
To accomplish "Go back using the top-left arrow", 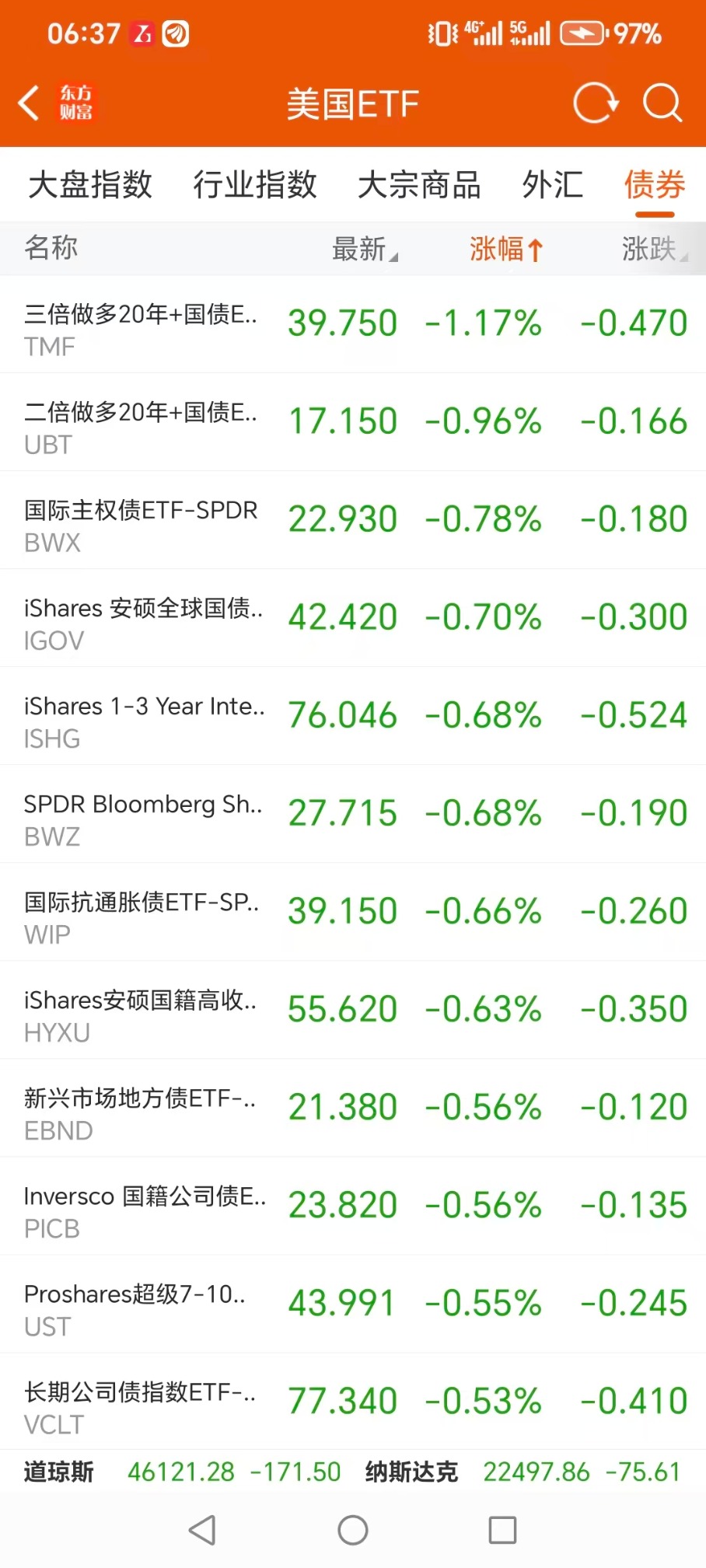I will tap(30, 103).
